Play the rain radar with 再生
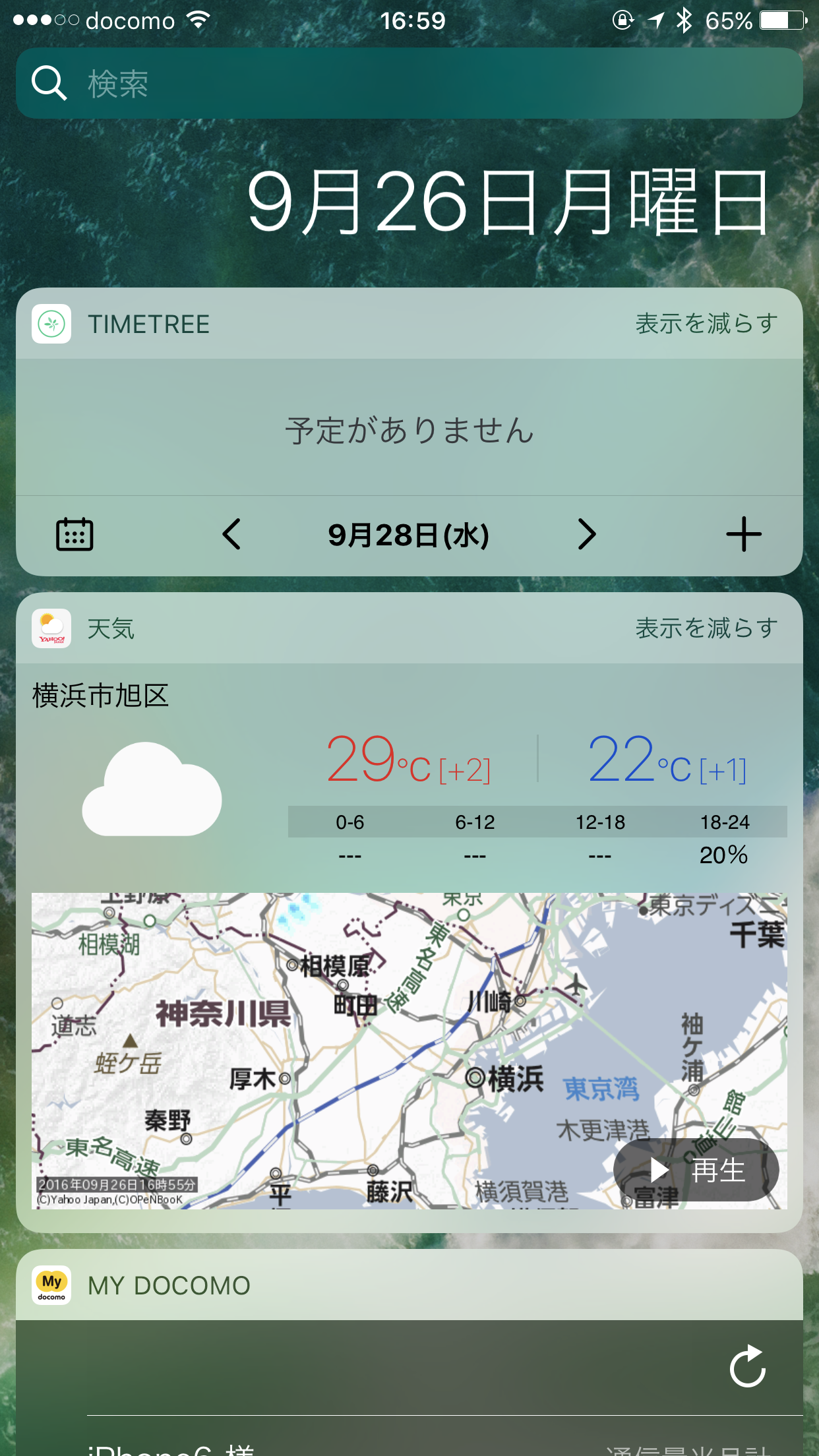819x1456 pixels. click(x=696, y=1170)
